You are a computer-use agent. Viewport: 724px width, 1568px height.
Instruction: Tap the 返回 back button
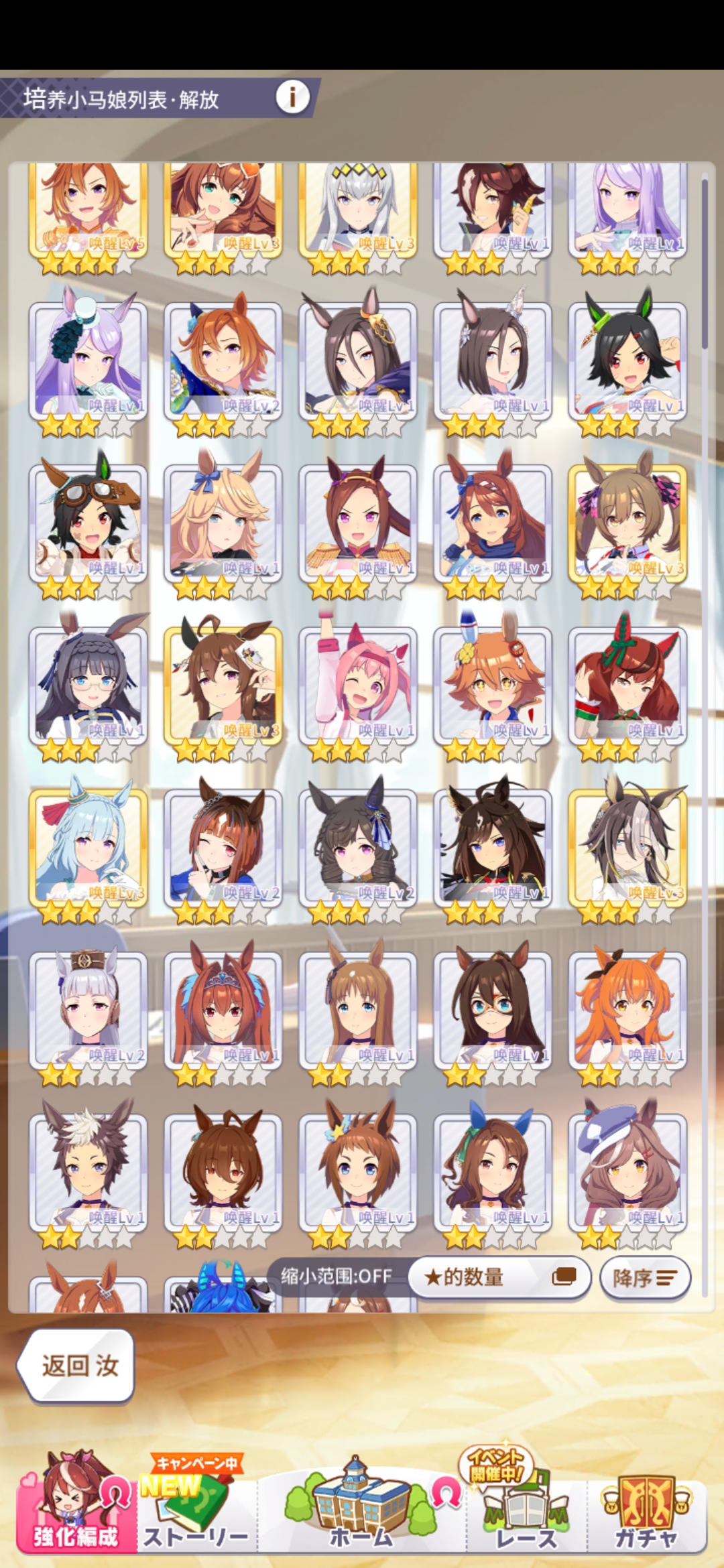[76, 1365]
